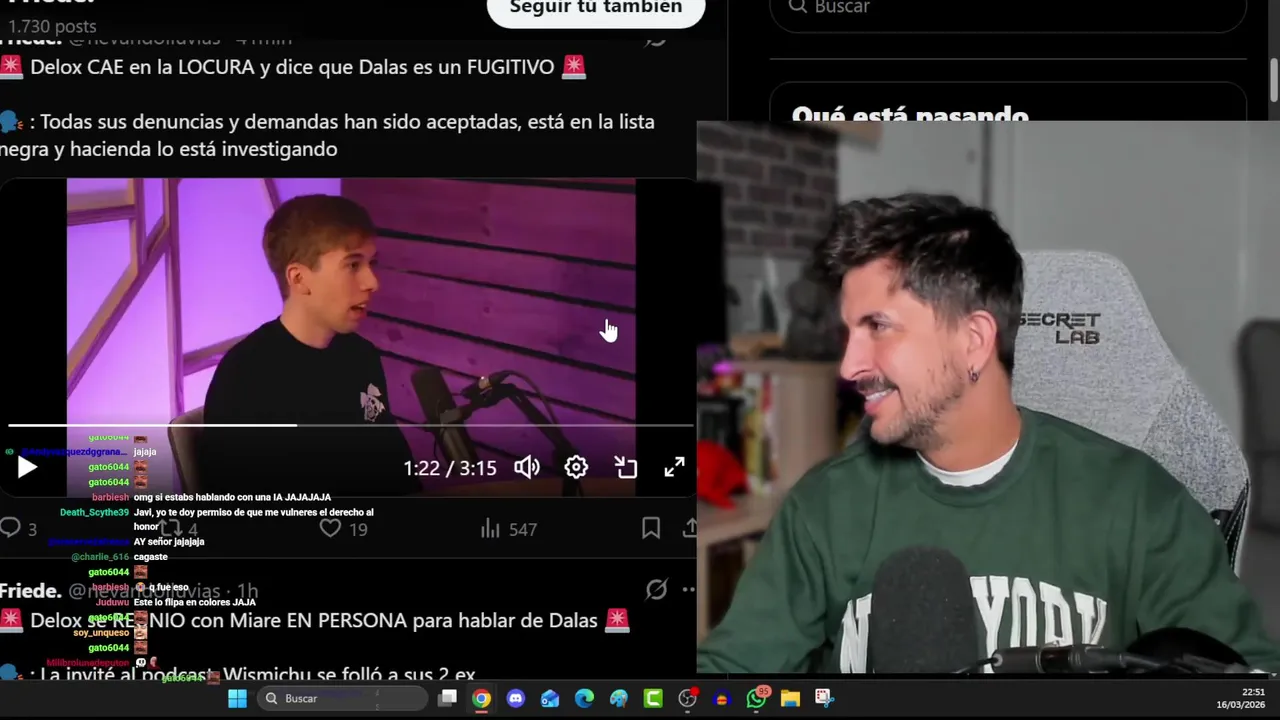
Task: Repost the Delox FUGITIVO post
Action: (171, 528)
